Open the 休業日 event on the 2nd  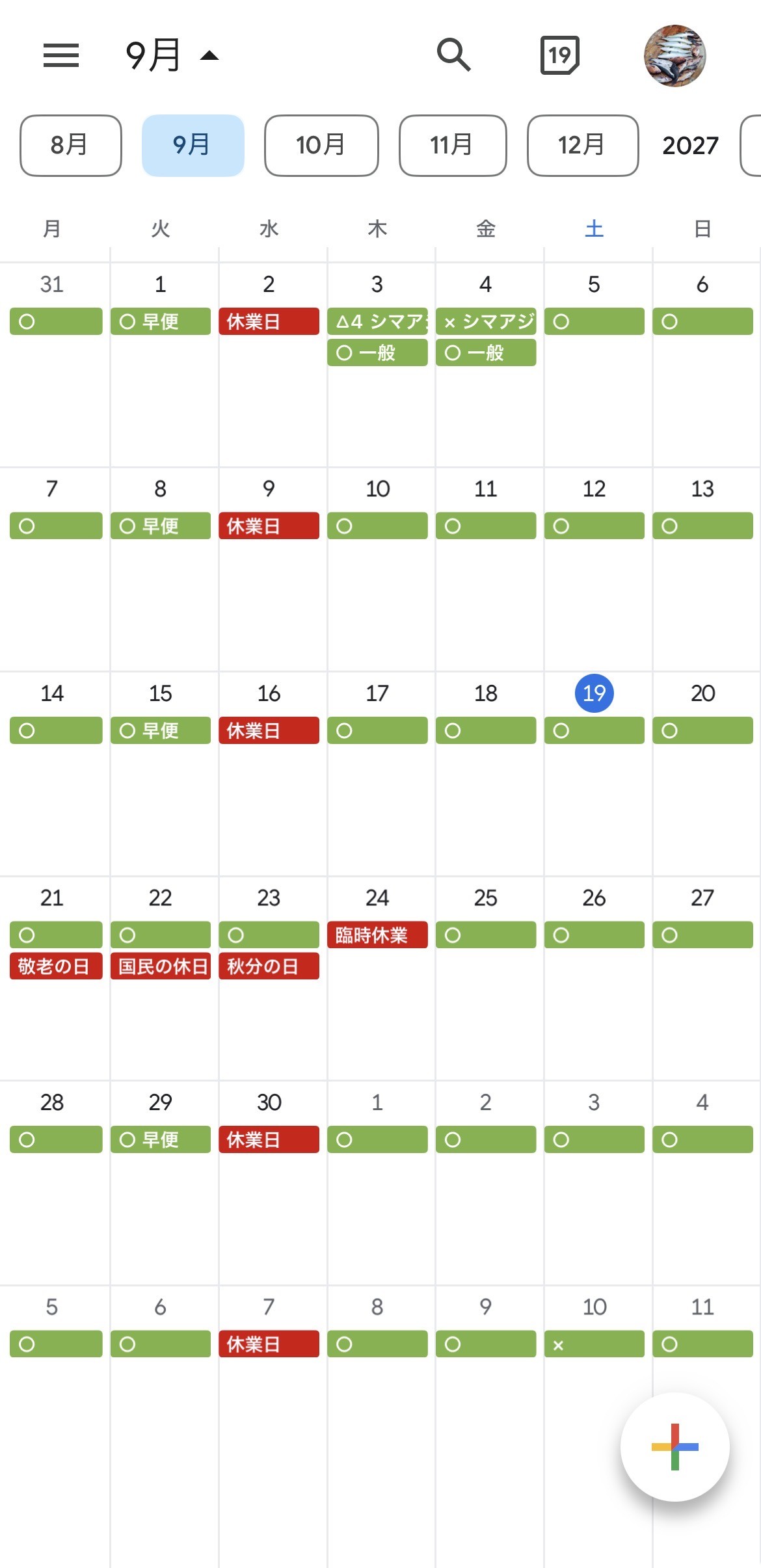[x=269, y=321]
